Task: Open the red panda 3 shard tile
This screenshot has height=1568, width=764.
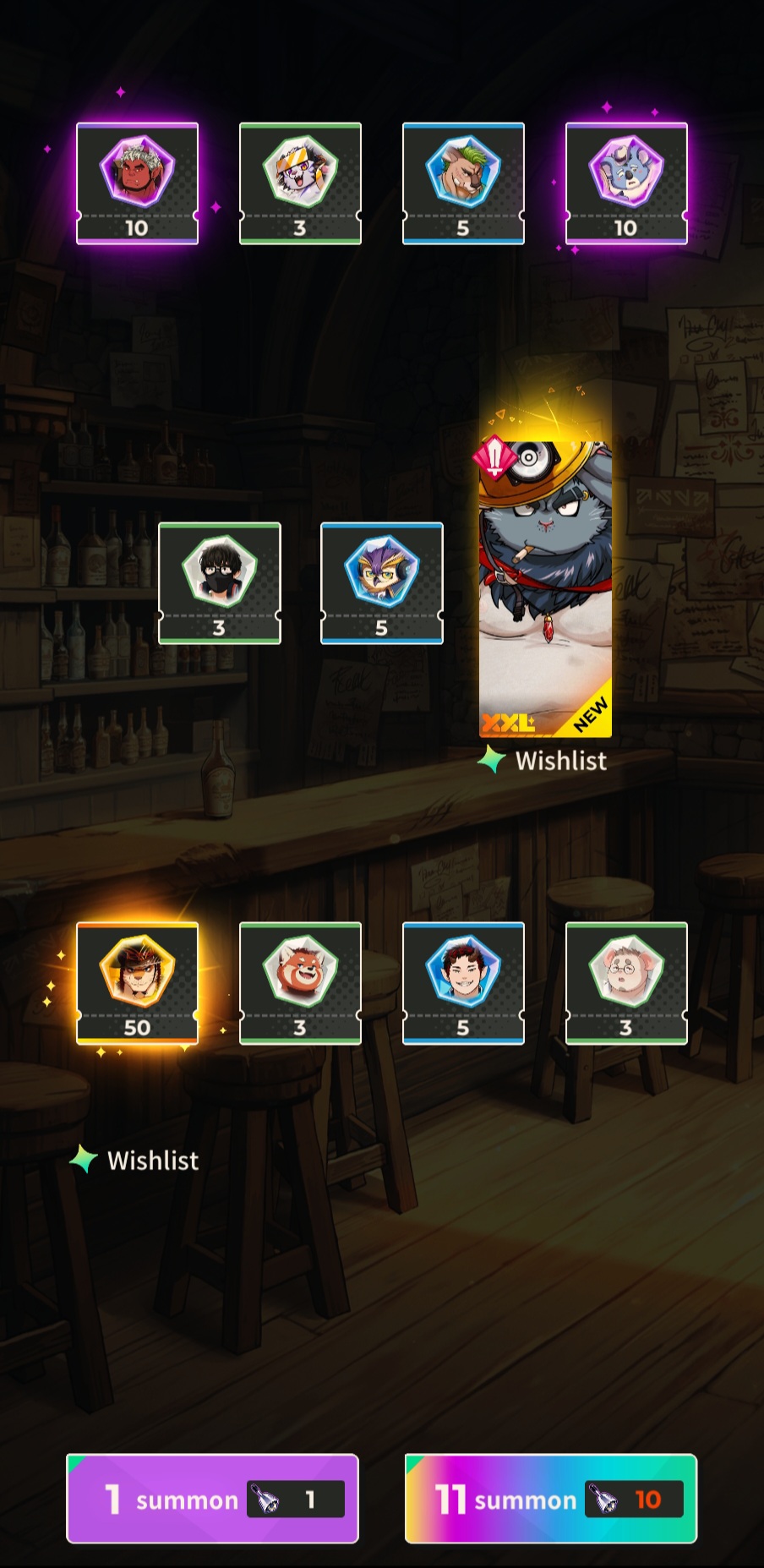Action: (300, 983)
